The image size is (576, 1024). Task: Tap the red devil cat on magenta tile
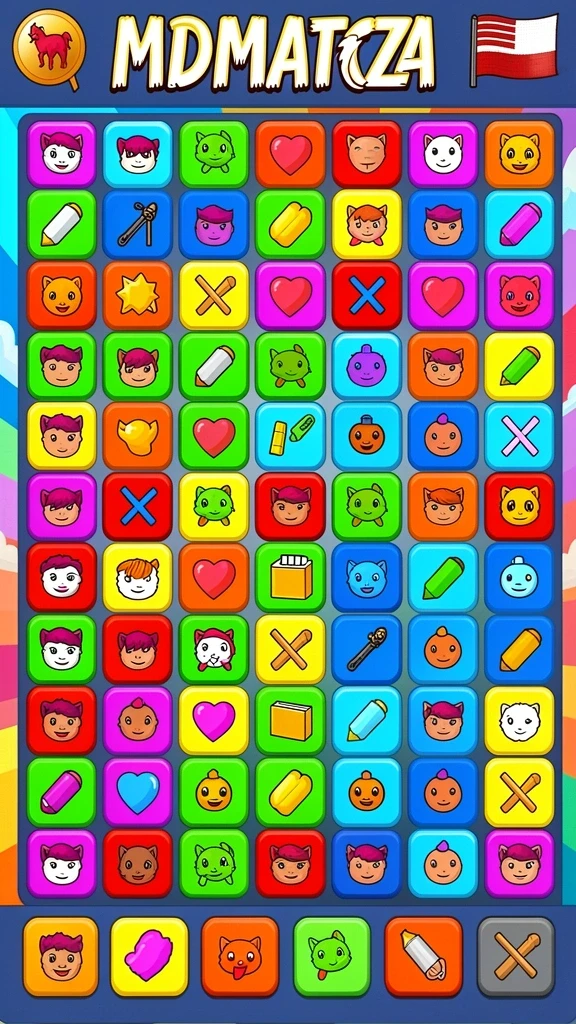[519, 296]
